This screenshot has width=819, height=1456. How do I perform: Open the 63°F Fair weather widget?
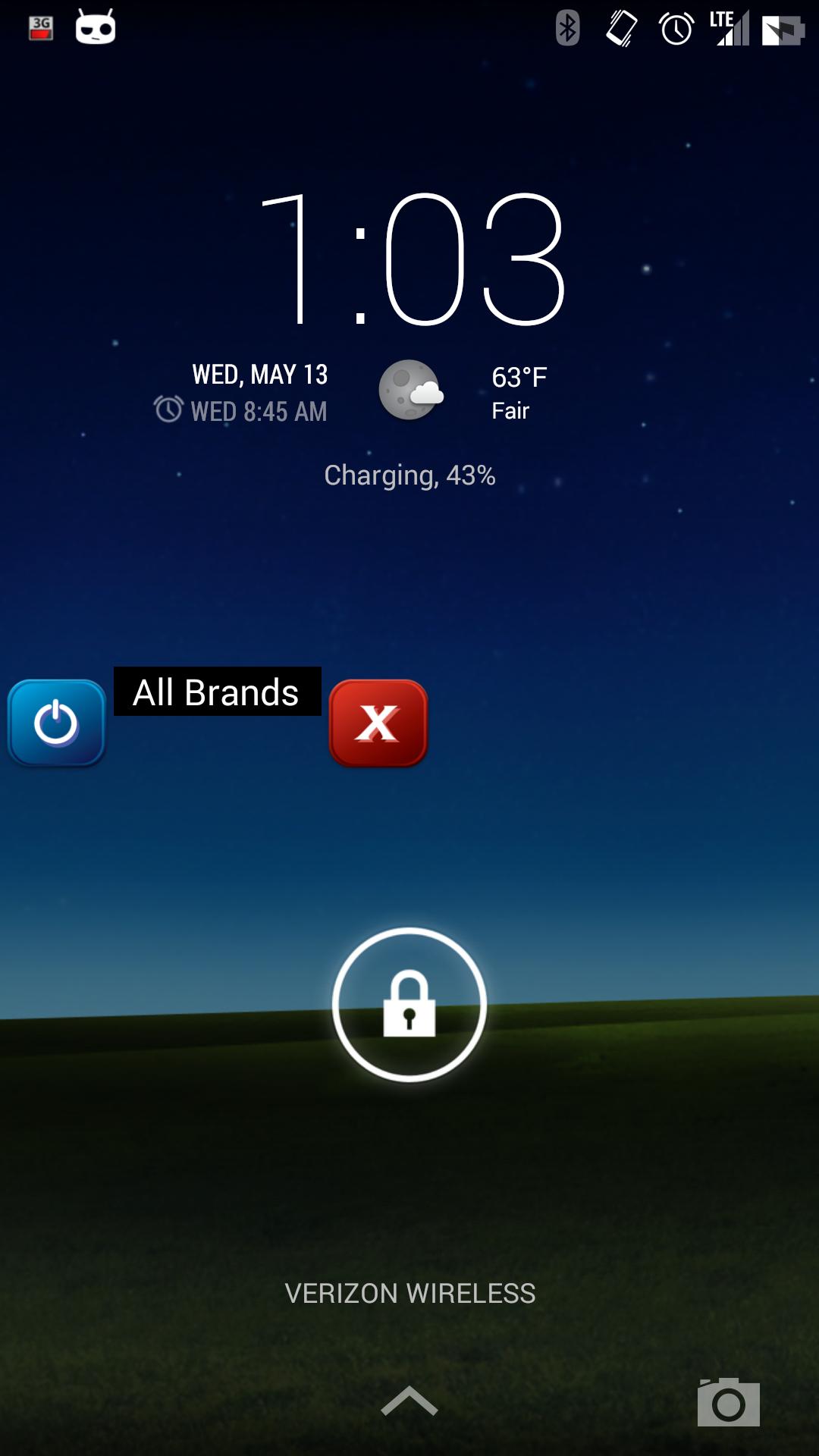(464, 391)
